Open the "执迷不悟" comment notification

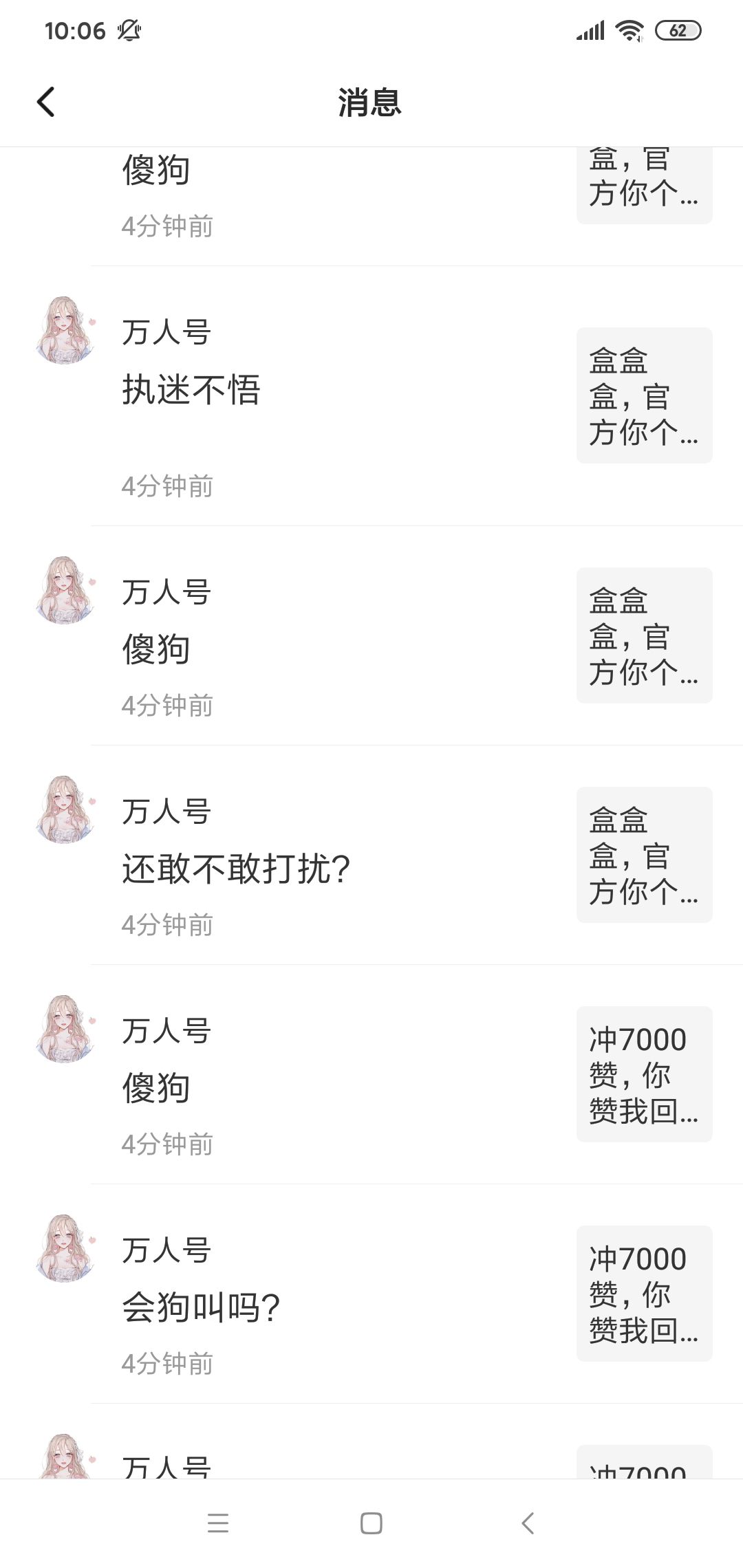[x=191, y=390]
